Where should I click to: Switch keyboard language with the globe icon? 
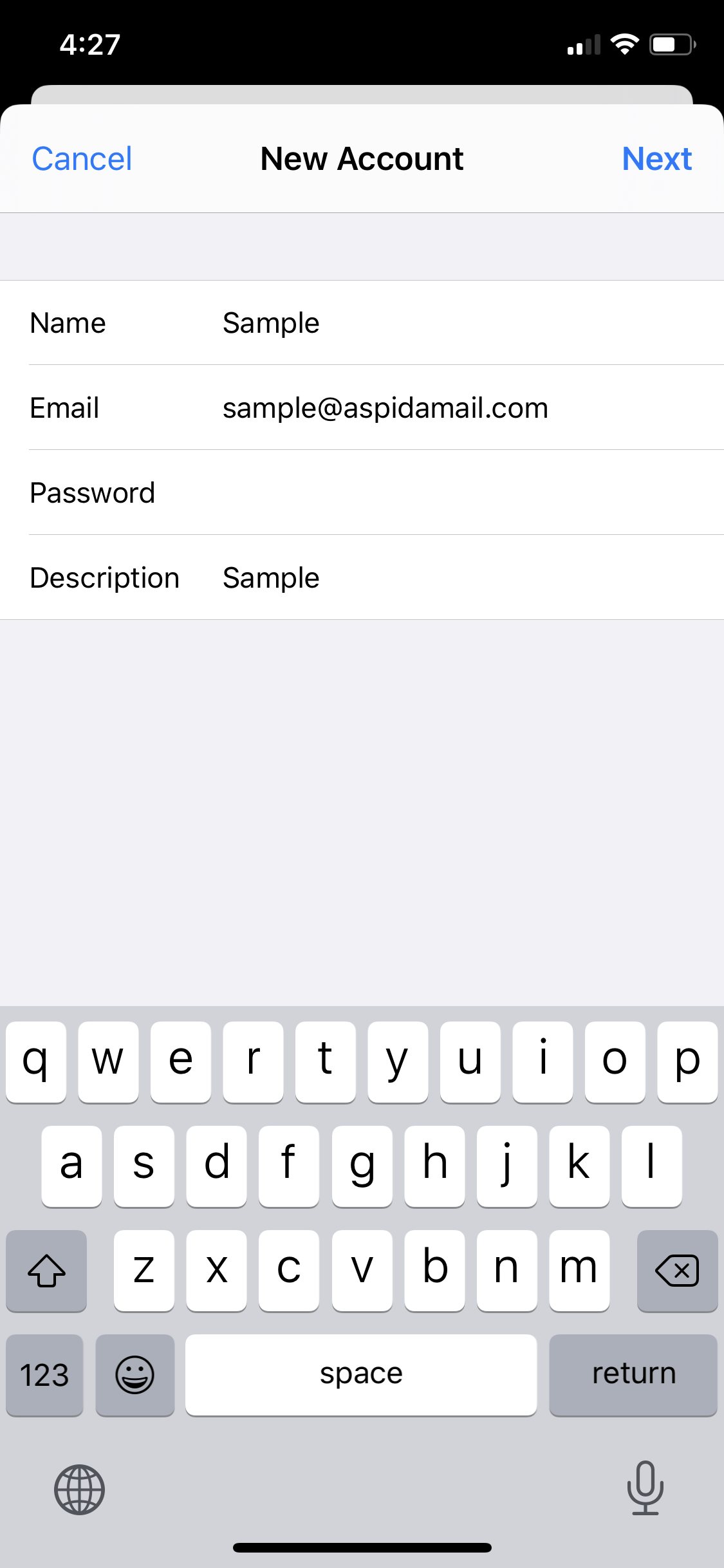pos(79,1489)
